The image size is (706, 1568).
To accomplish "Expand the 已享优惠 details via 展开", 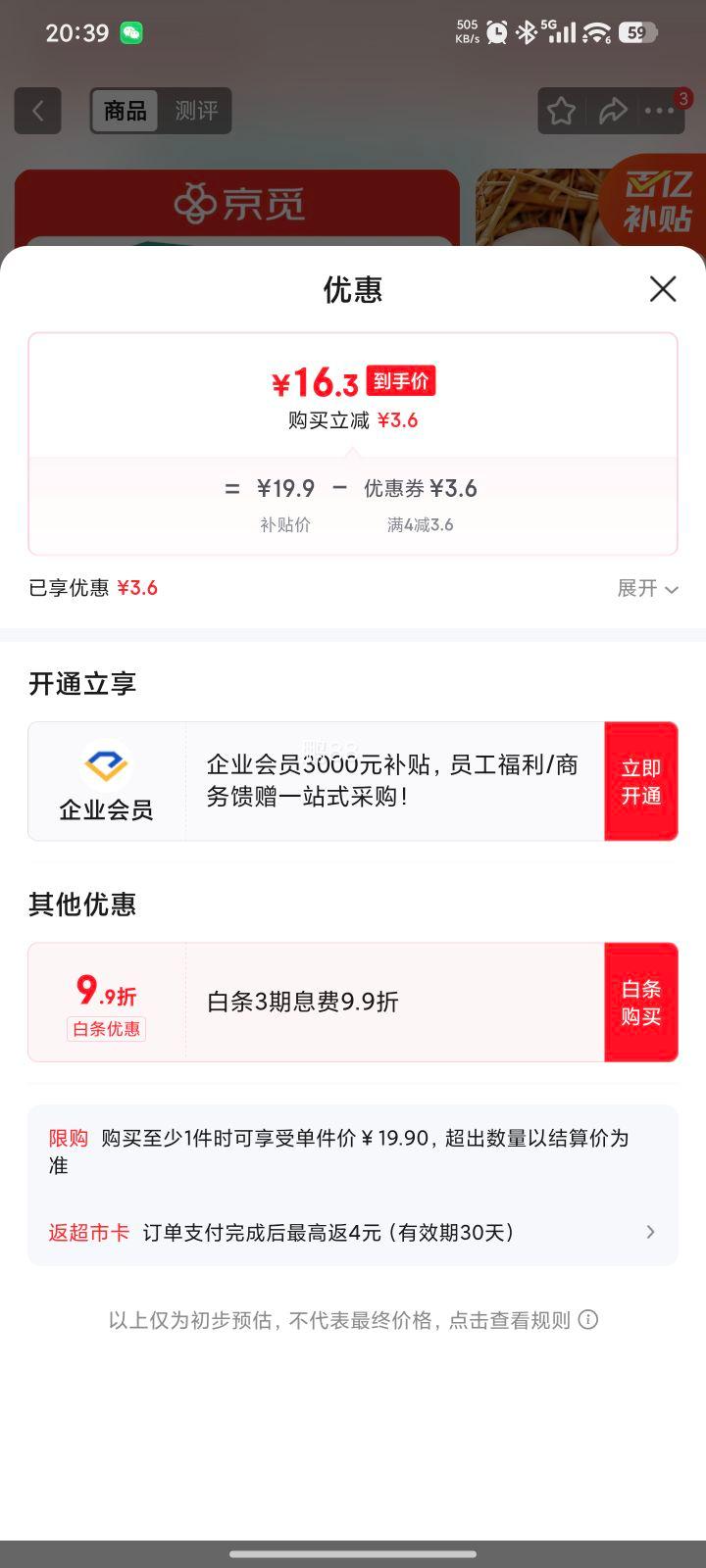I will point(647,588).
